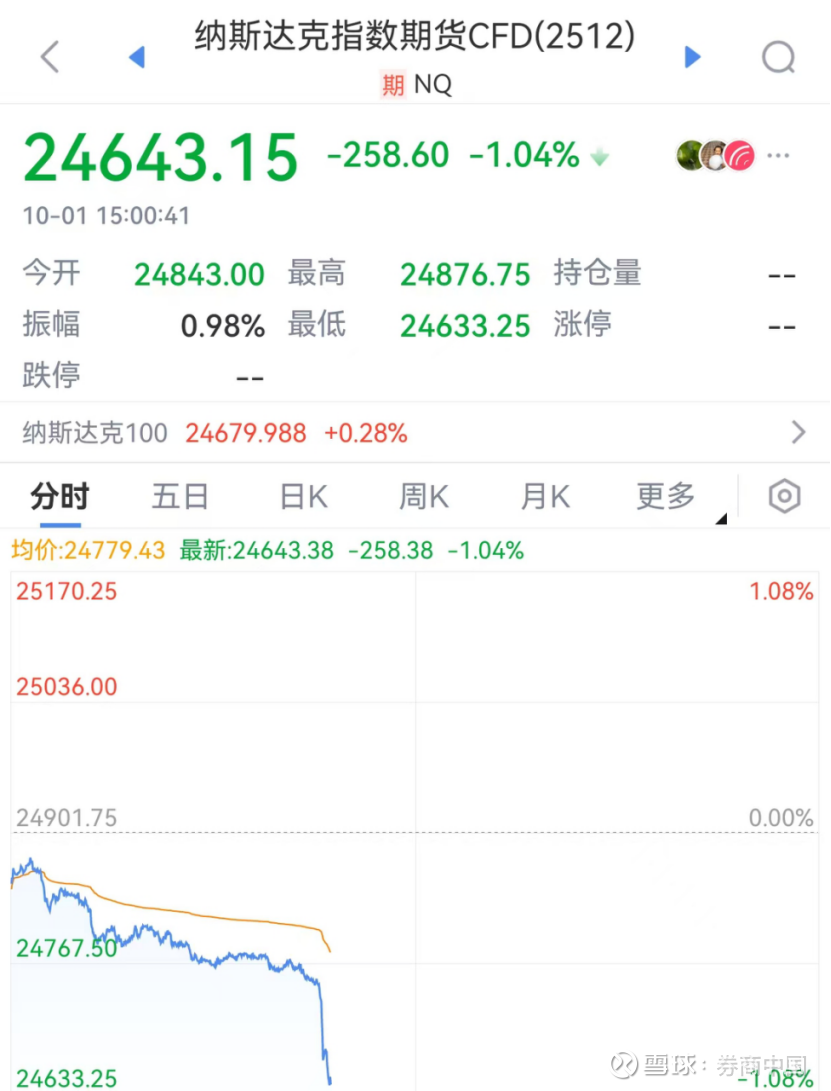Image resolution: width=831 pixels, height=1091 pixels.
Task: Click the green down arrow beside -1.04%
Action: coord(600,156)
